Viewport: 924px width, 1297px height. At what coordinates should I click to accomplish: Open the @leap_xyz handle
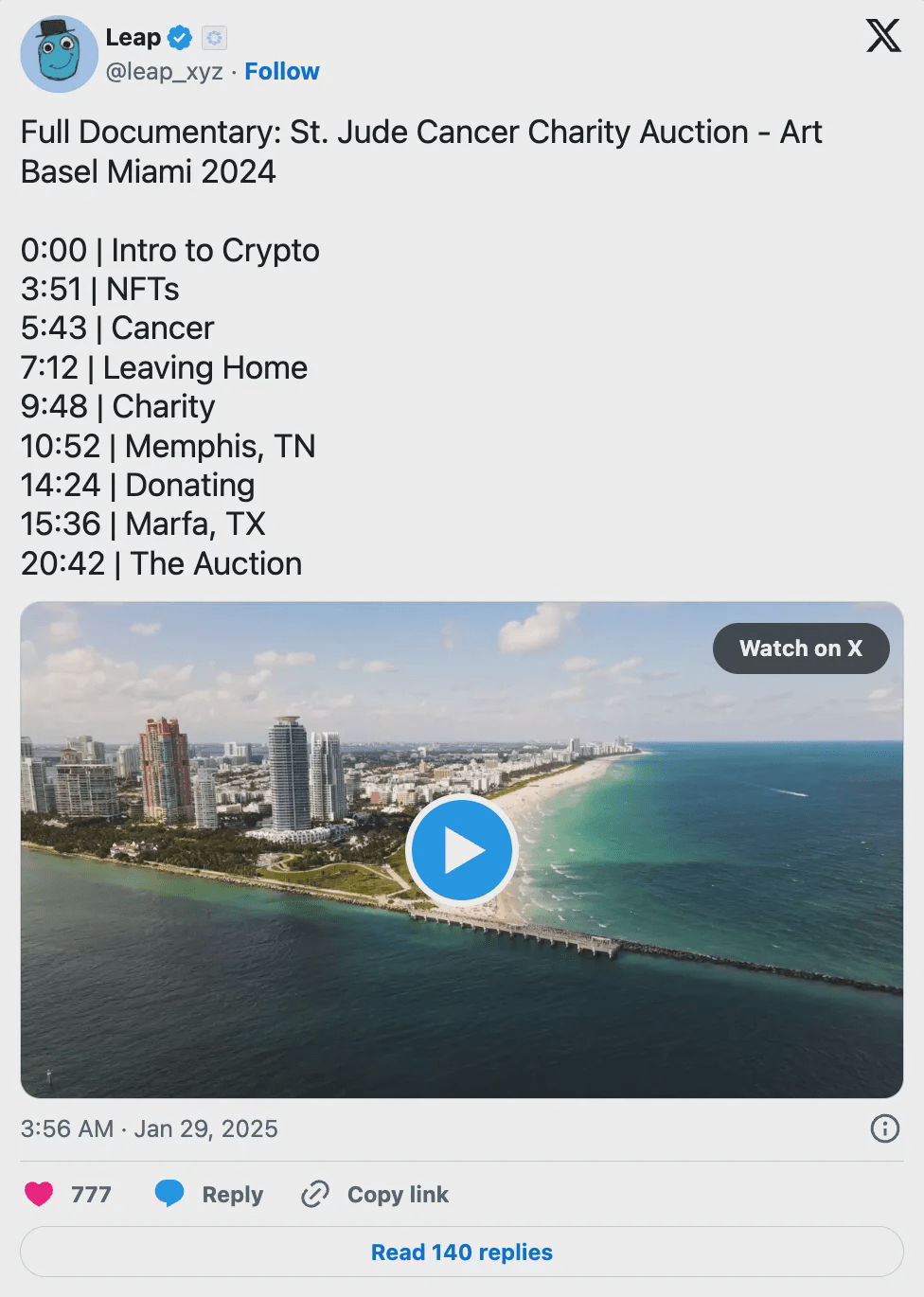(x=165, y=72)
